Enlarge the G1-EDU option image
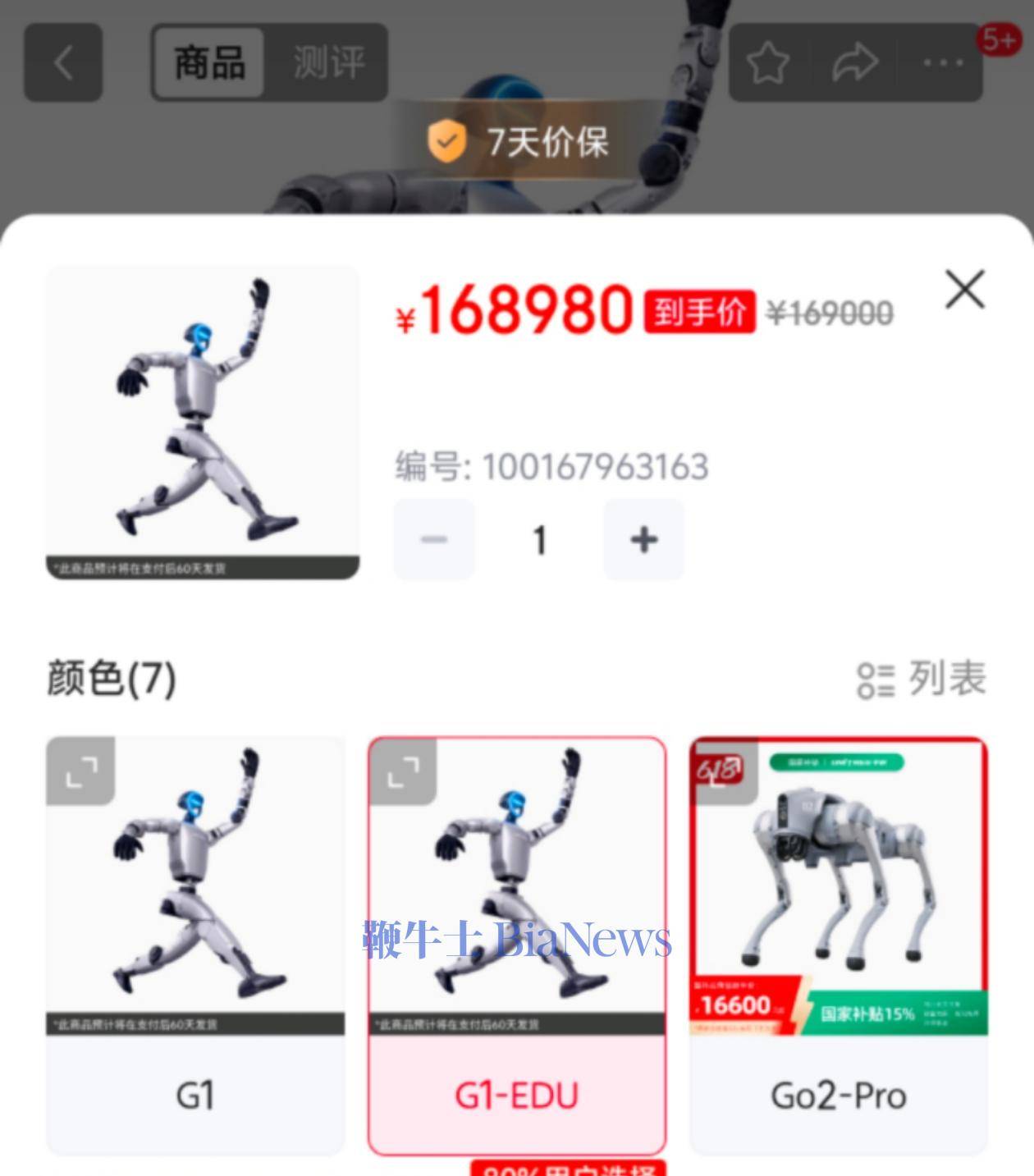 tap(402, 771)
